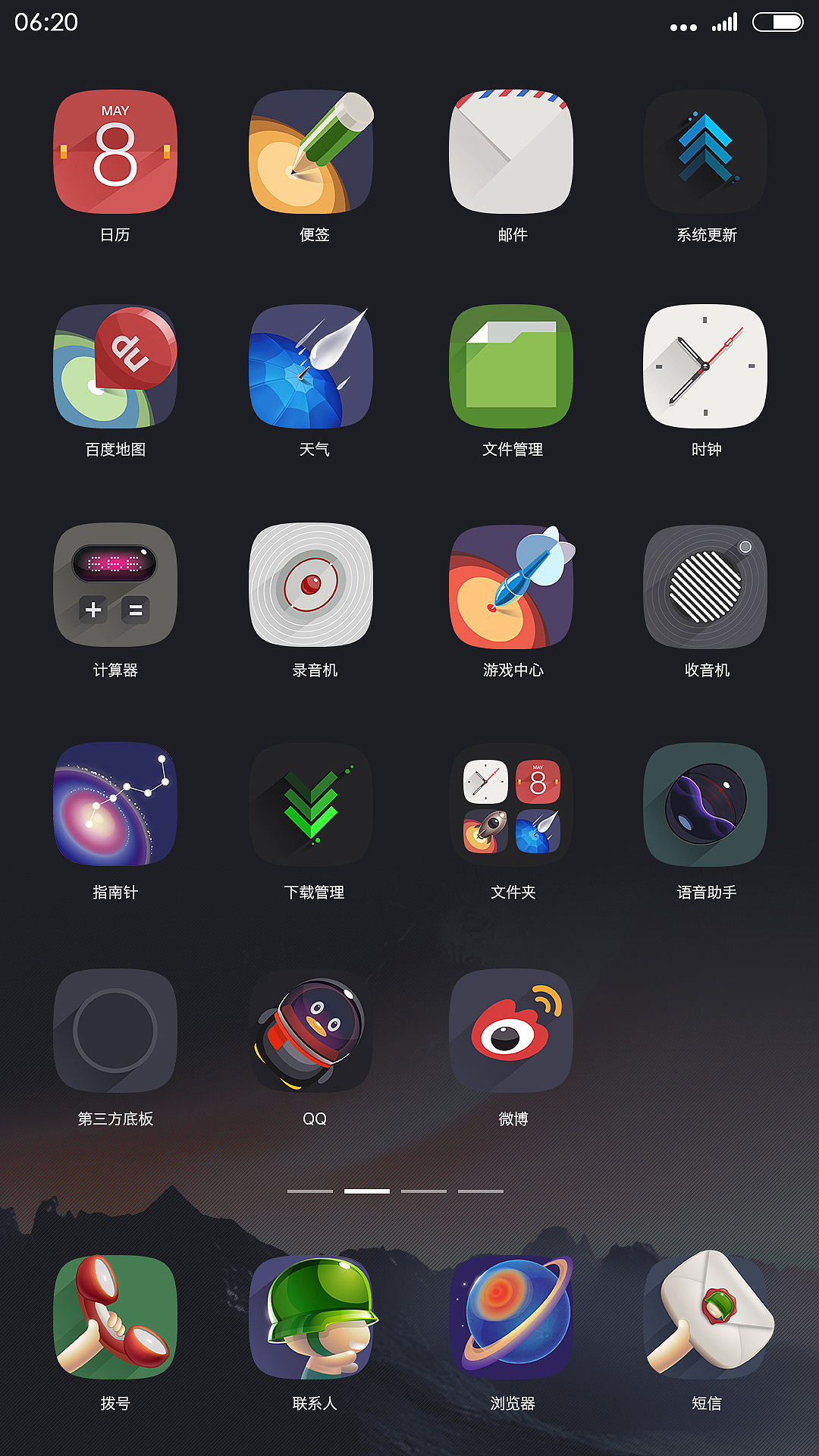
Task: Check for 系统更新 system updates
Action: (706, 152)
